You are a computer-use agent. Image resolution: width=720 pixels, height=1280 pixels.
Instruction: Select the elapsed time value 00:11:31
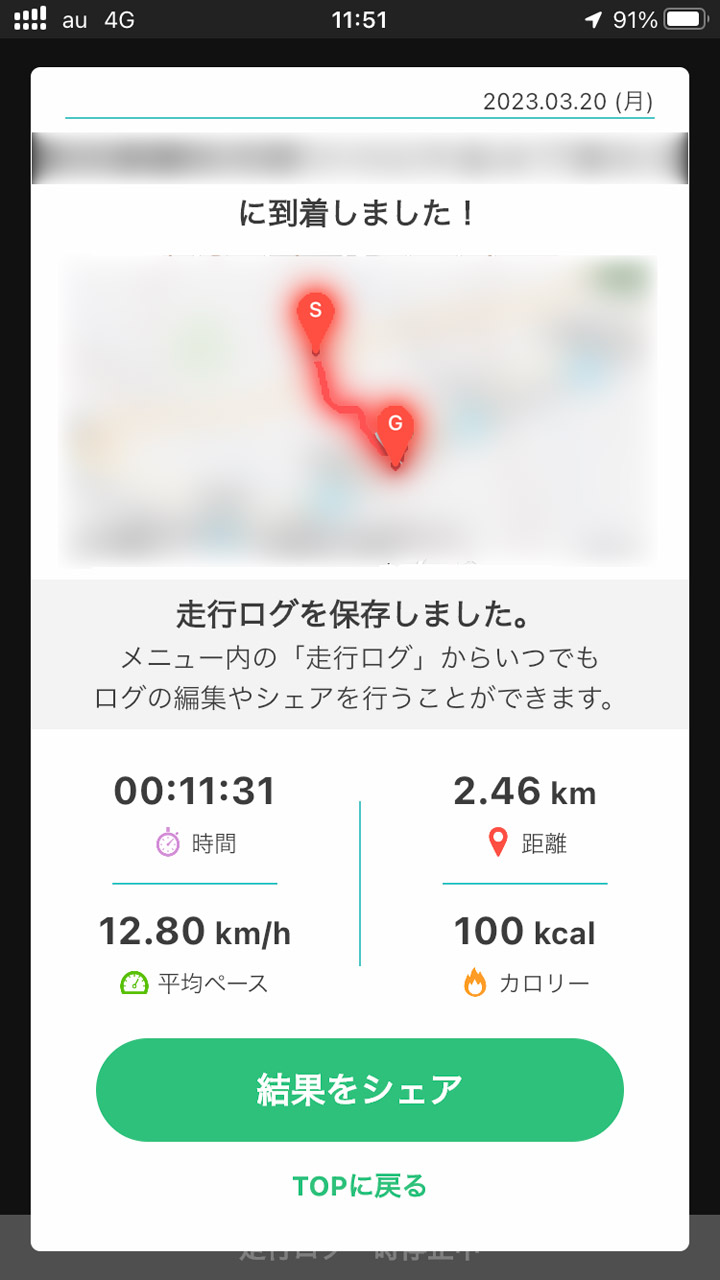[195, 791]
